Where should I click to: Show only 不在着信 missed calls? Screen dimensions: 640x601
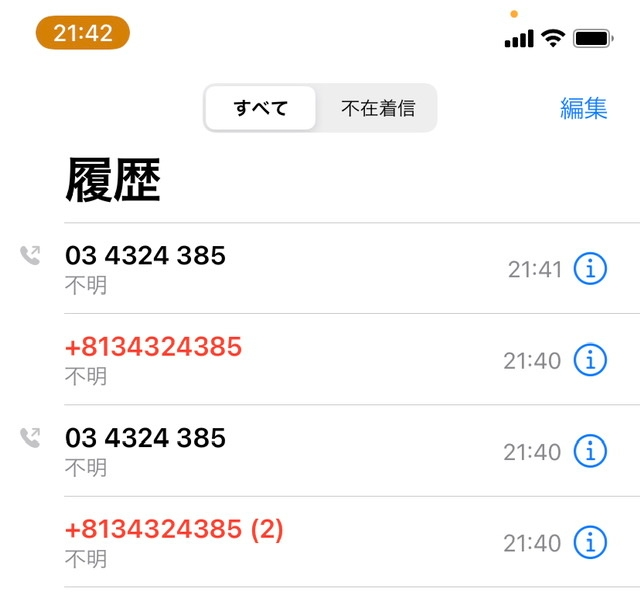[x=377, y=108]
